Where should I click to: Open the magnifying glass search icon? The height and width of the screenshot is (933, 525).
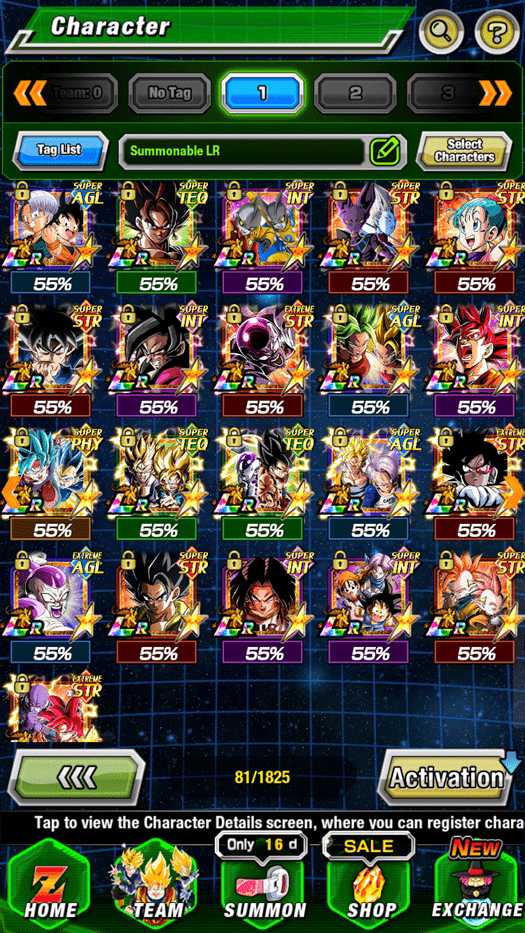coord(441,30)
